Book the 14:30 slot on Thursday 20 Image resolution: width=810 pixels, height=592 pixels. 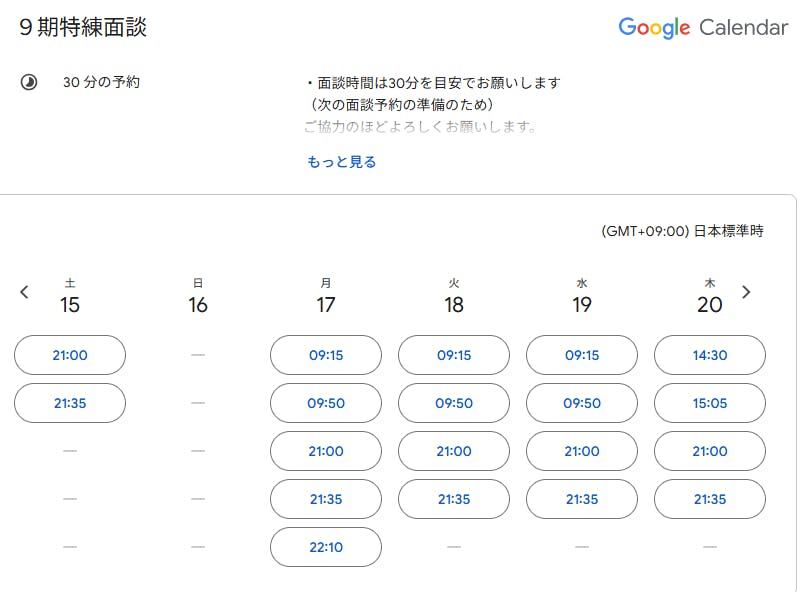(710, 355)
